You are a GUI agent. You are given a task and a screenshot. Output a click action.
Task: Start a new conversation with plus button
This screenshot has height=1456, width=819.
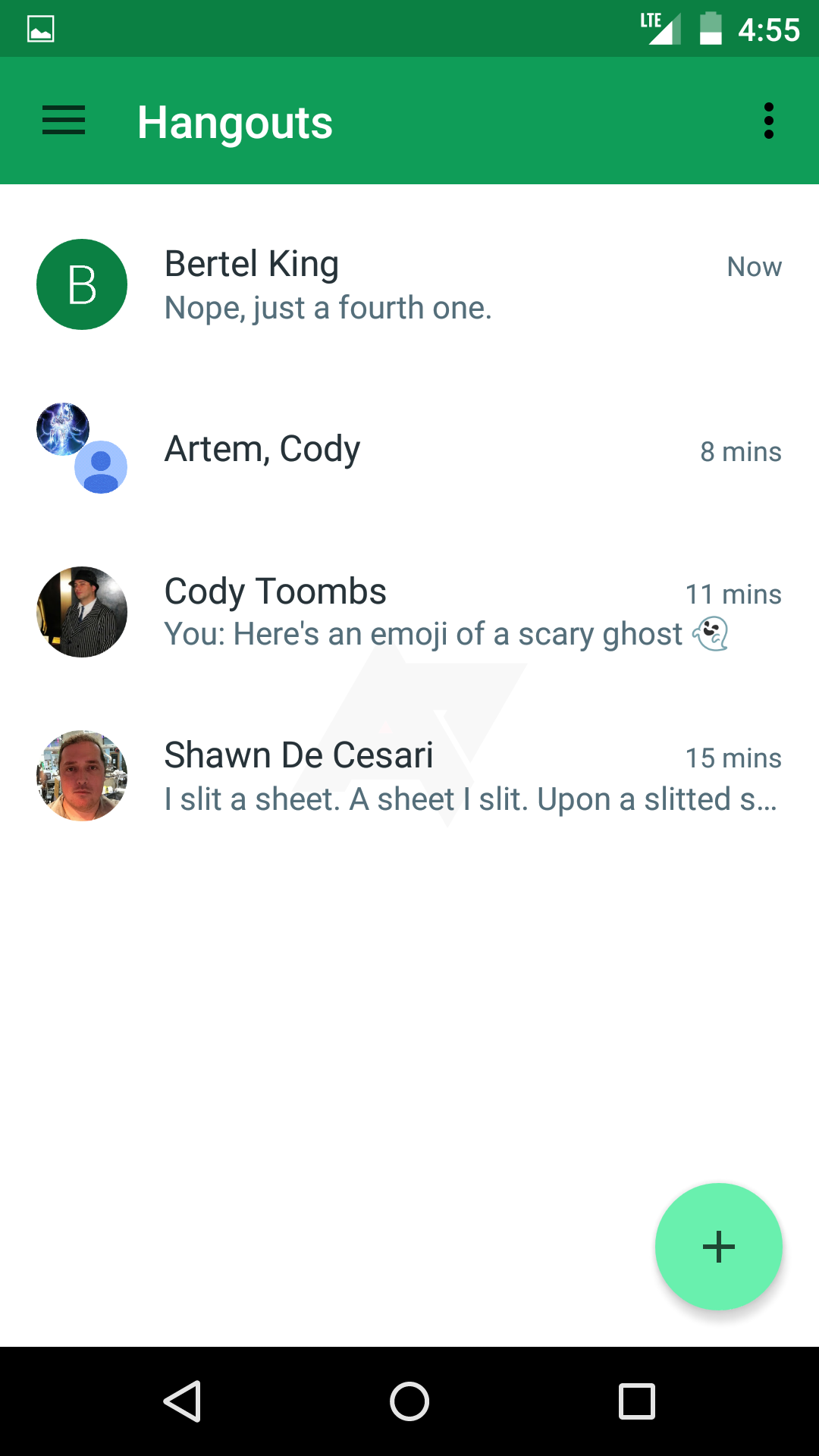[x=718, y=1247]
